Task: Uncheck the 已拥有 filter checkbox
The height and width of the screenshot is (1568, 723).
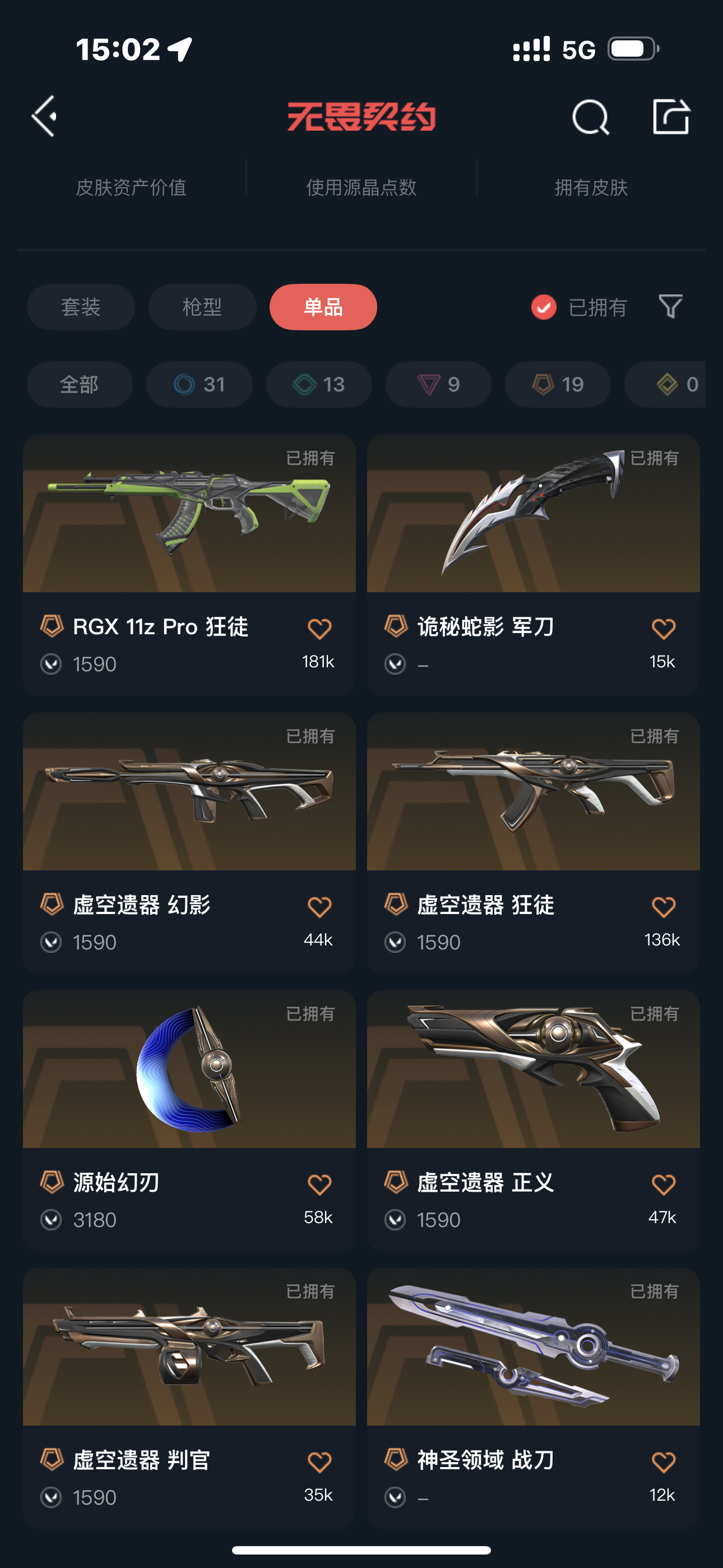Action: (x=544, y=307)
